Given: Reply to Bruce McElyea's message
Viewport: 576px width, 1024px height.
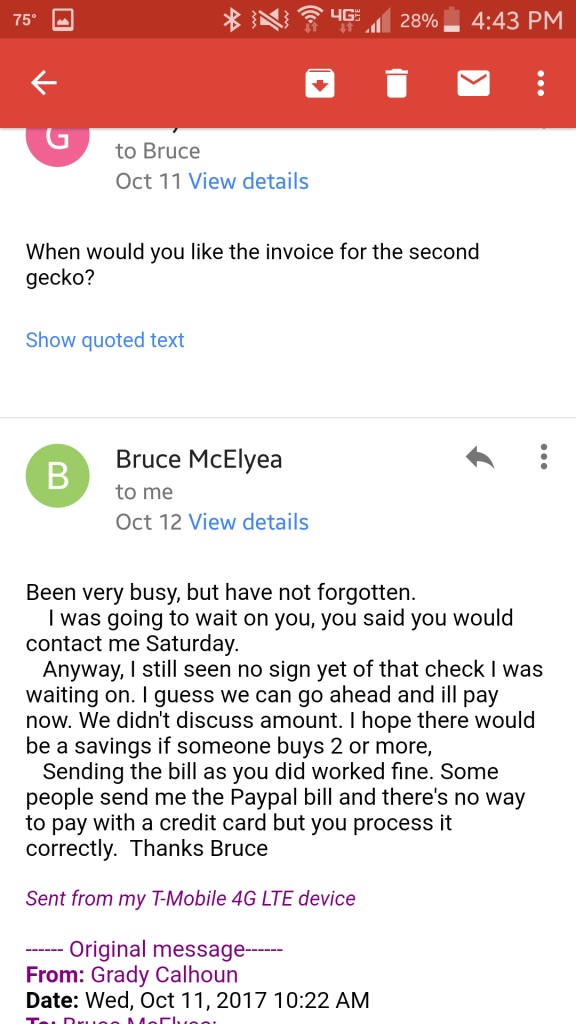Looking at the screenshot, I should (480, 457).
